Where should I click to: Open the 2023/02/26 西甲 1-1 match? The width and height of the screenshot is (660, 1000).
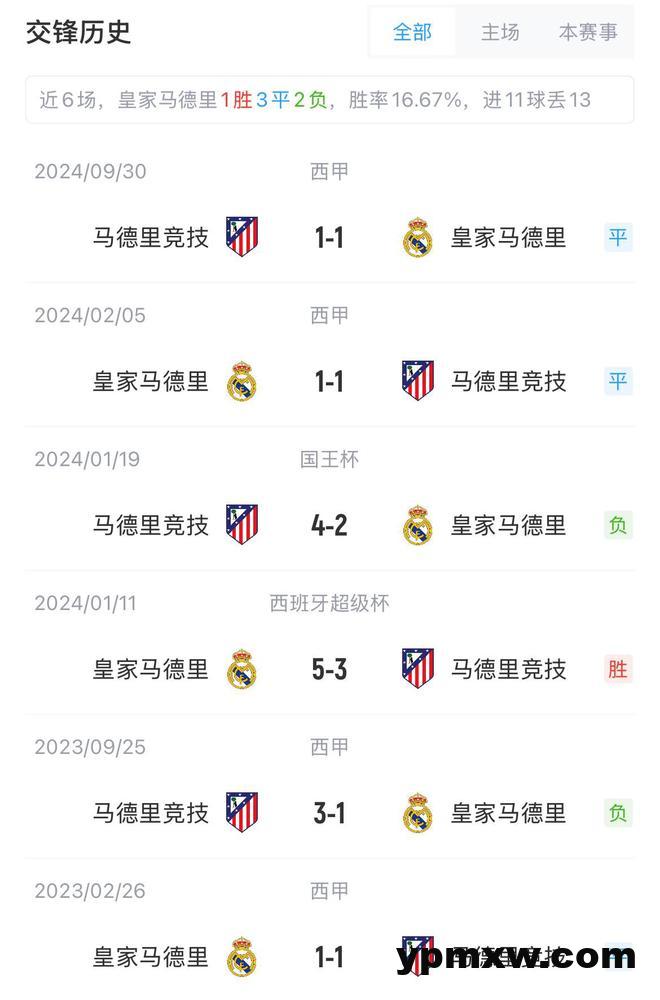point(329,957)
